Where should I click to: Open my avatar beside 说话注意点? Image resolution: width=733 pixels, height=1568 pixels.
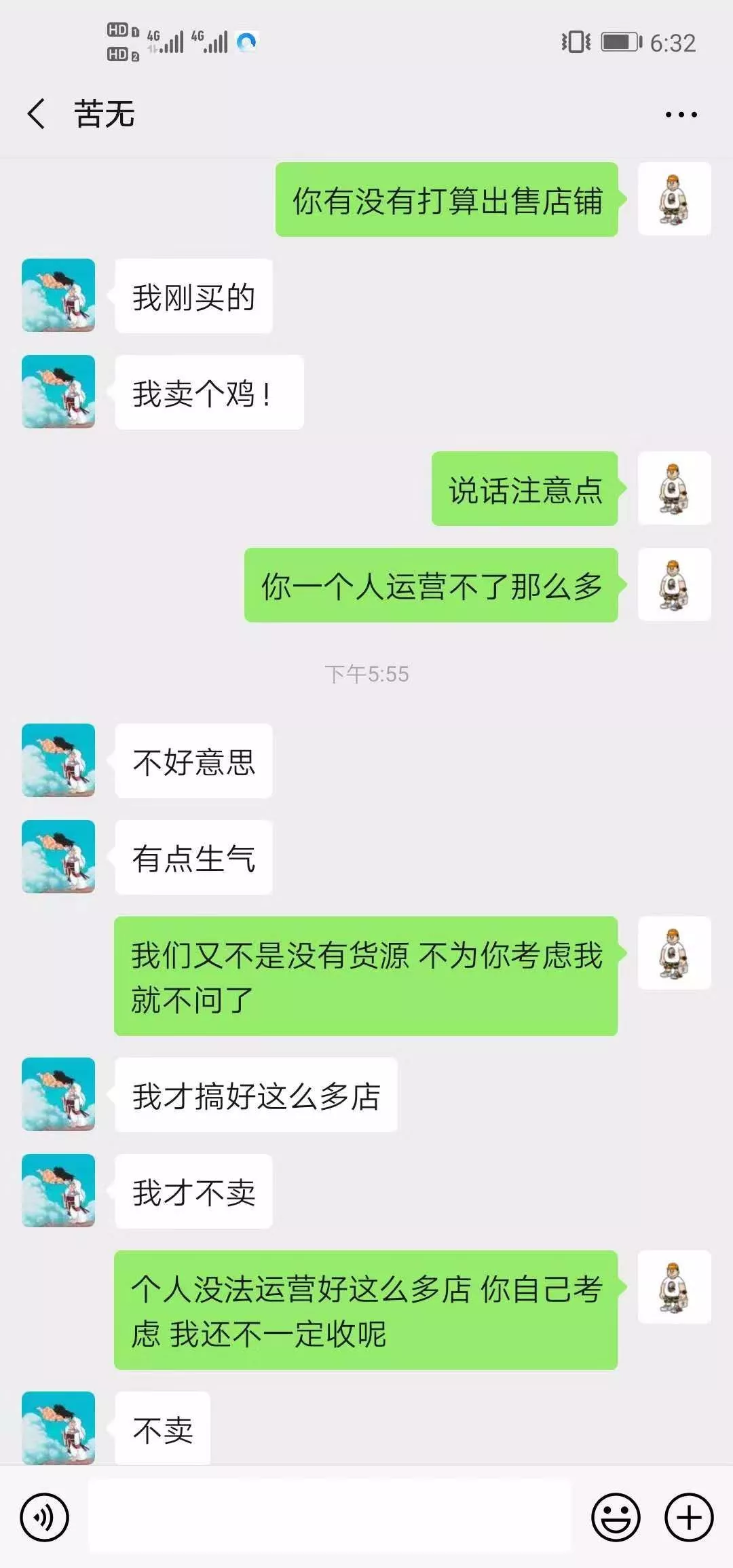pos(674,489)
